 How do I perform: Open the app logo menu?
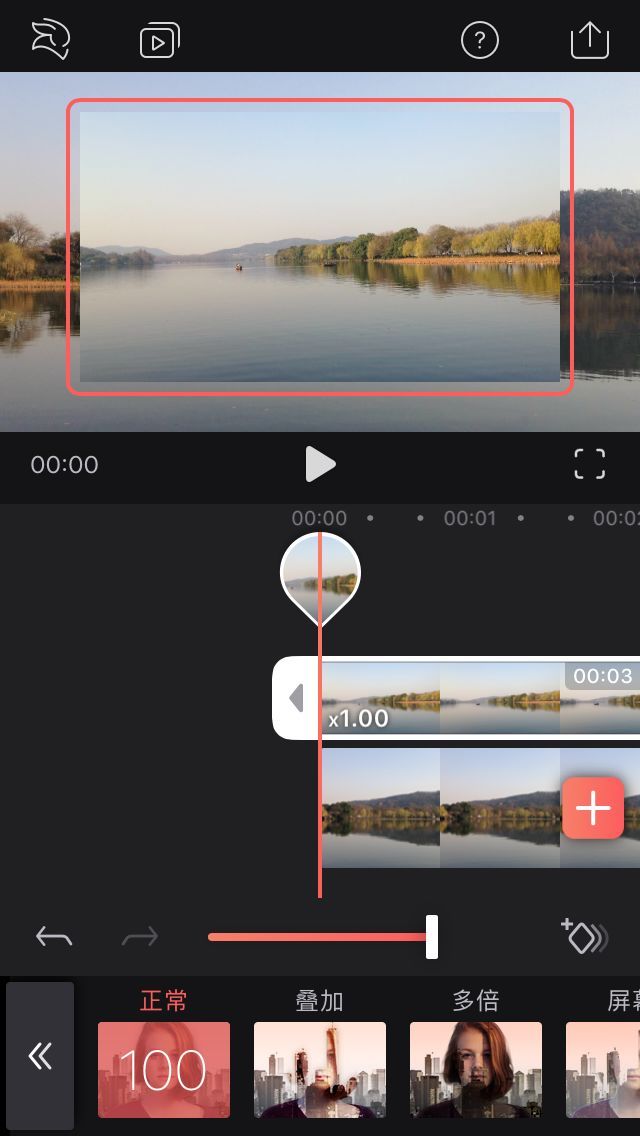coord(50,40)
